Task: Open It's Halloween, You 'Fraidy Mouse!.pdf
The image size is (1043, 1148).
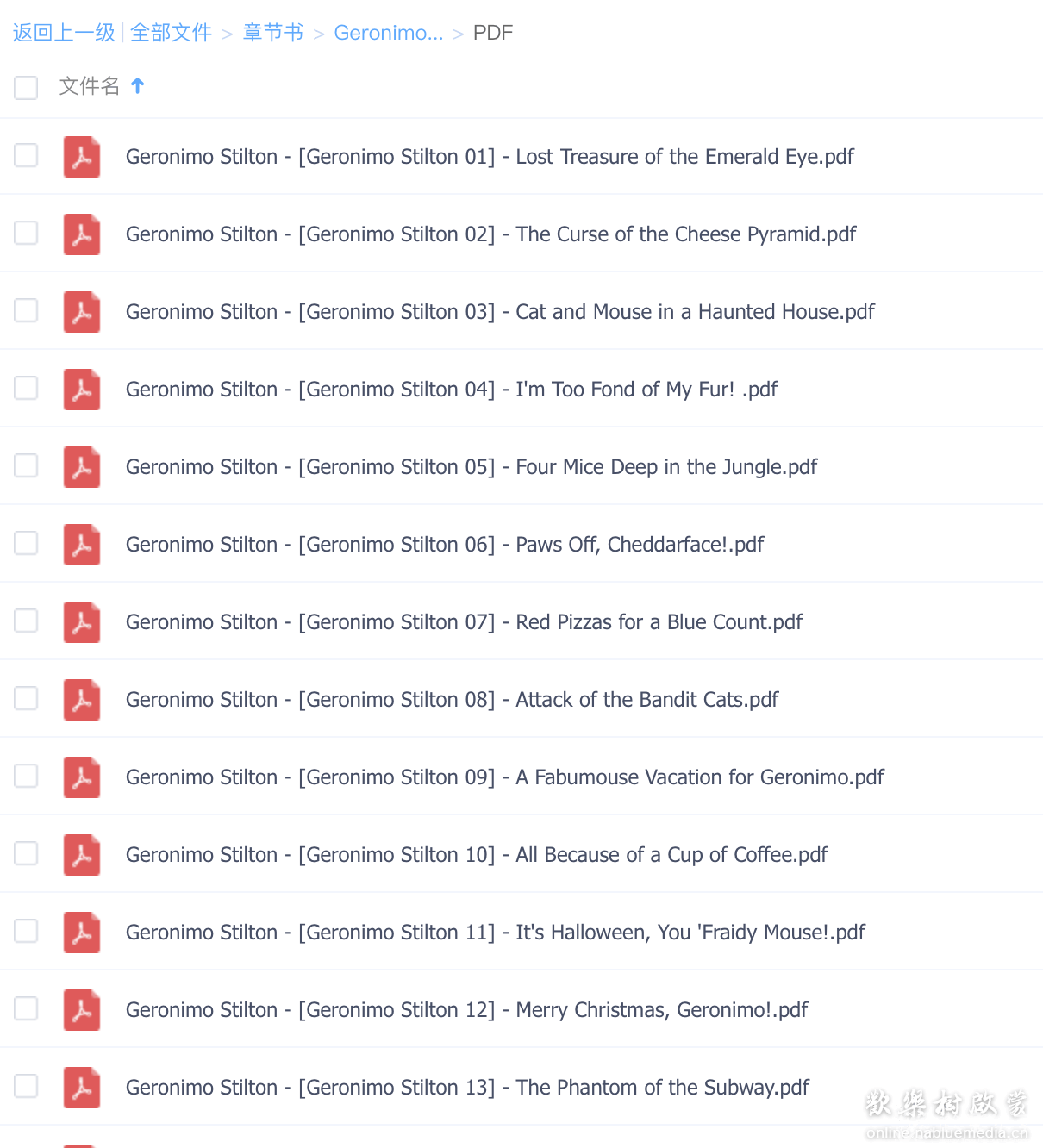Action: pos(496,933)
